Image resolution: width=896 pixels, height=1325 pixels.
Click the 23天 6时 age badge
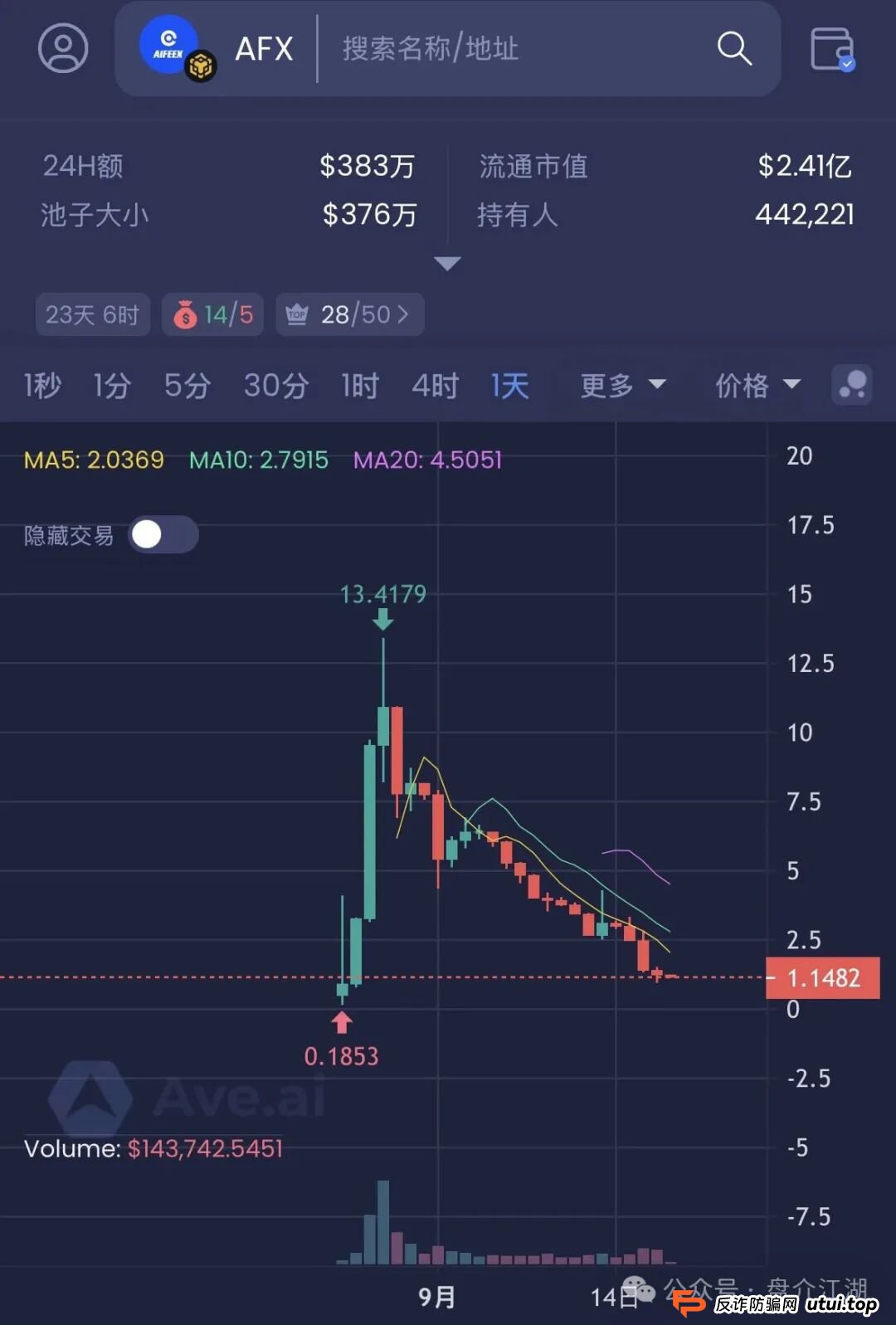click(92, 314)
